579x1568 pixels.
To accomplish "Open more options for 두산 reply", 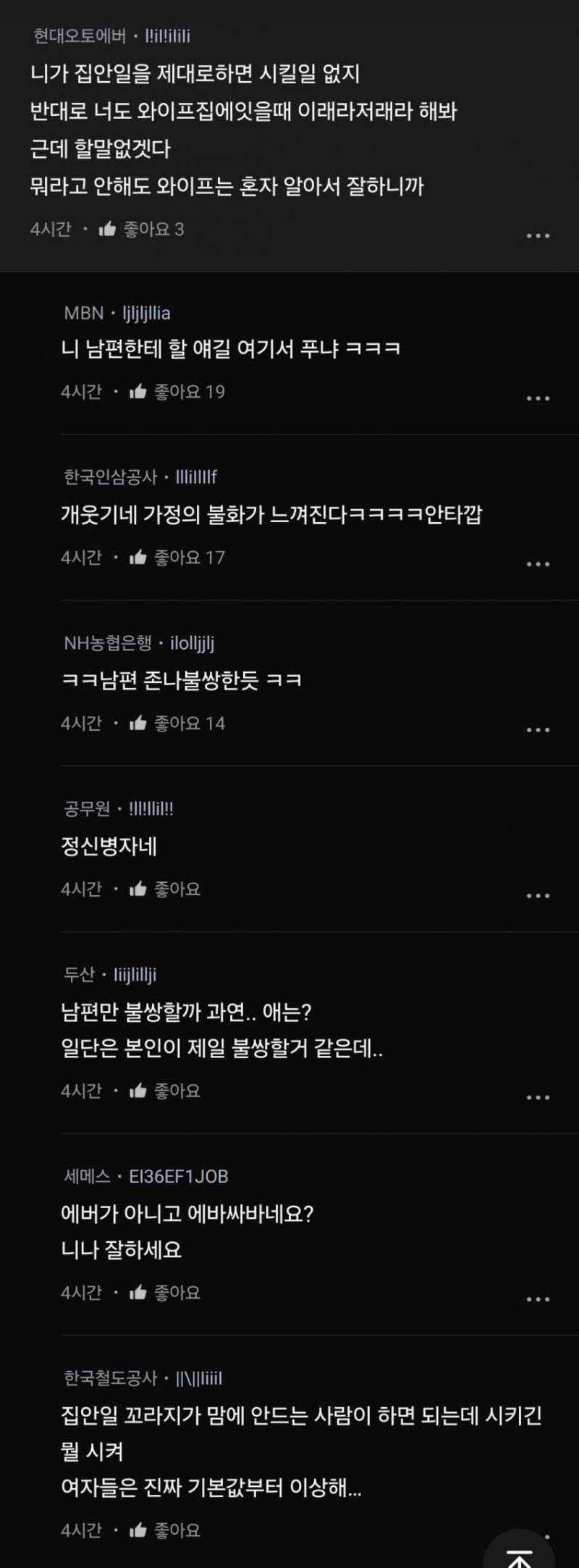I will tap(538, 1098).
